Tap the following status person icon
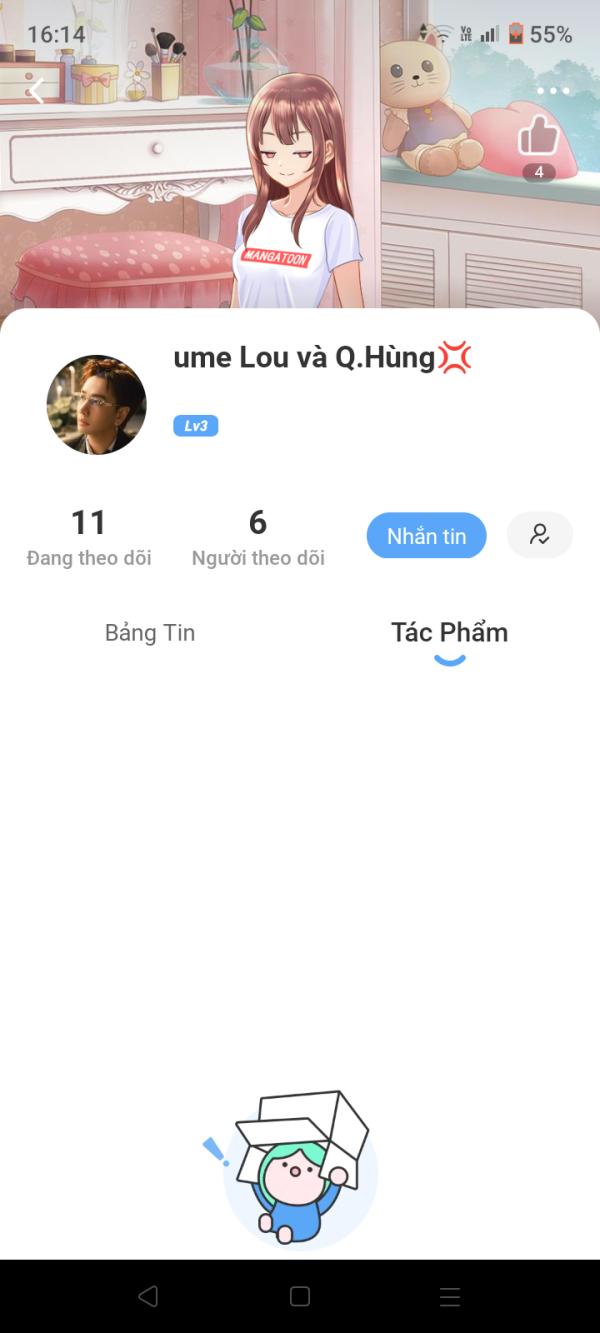 540,535
